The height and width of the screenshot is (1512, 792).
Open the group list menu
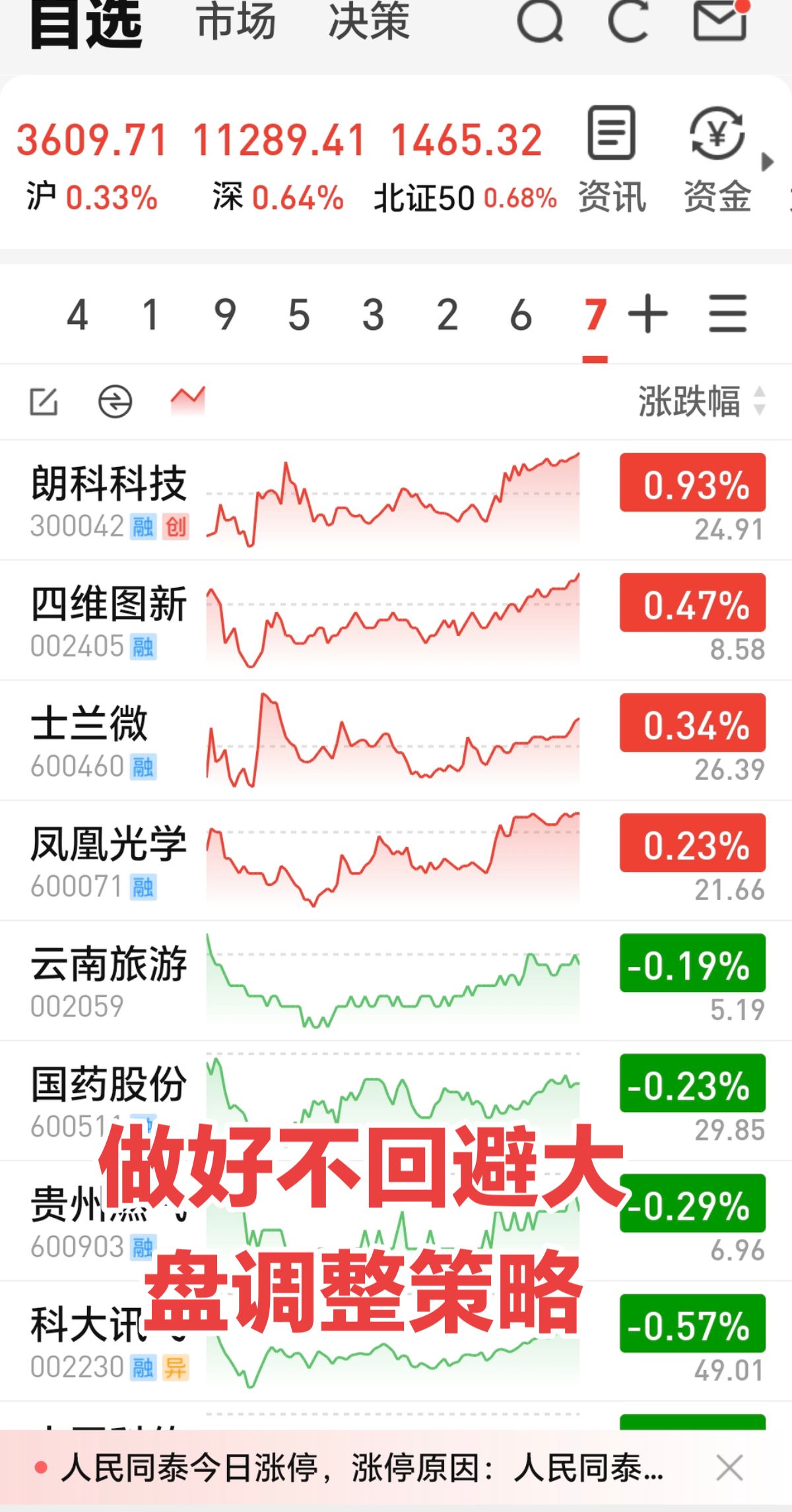tap(728, 315)
